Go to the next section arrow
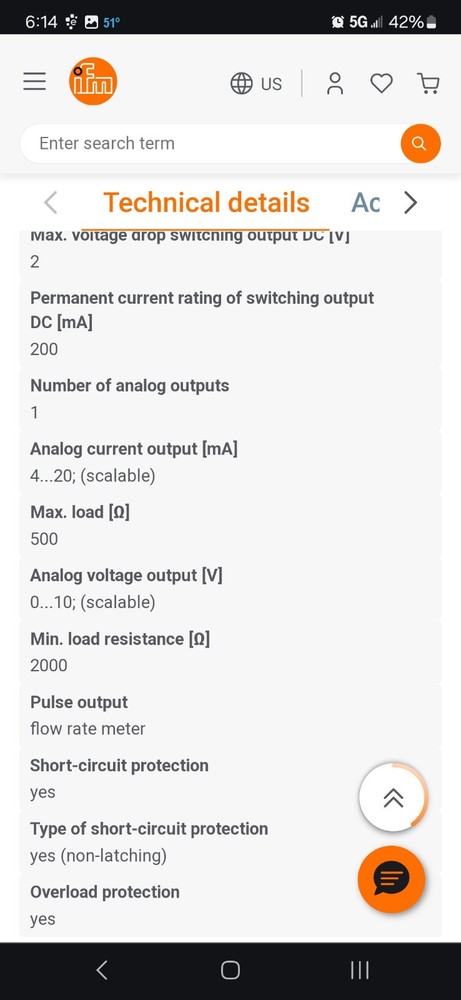Viewport: 461px width, 1000px height. click(x=411, y=203)
